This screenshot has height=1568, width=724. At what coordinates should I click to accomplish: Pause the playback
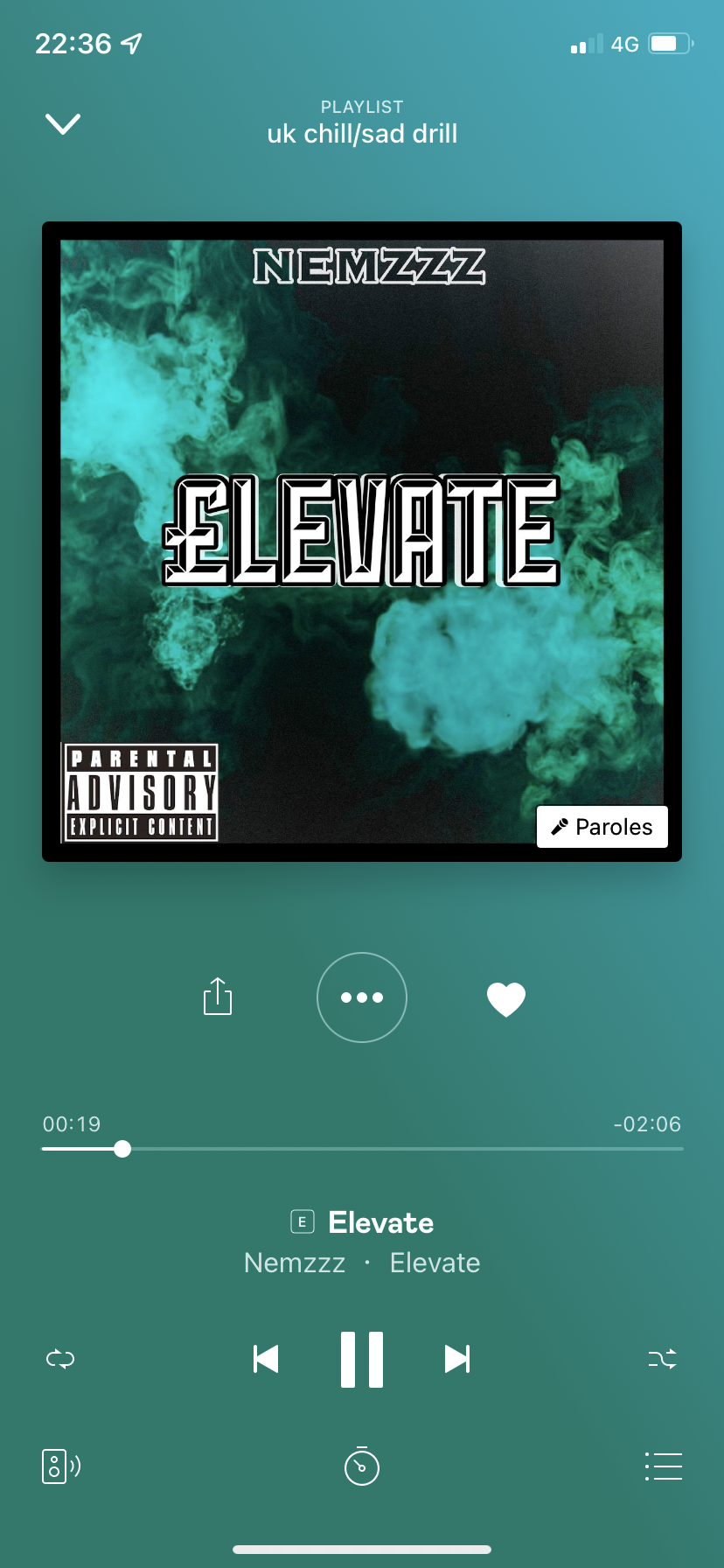point(362,1360)
